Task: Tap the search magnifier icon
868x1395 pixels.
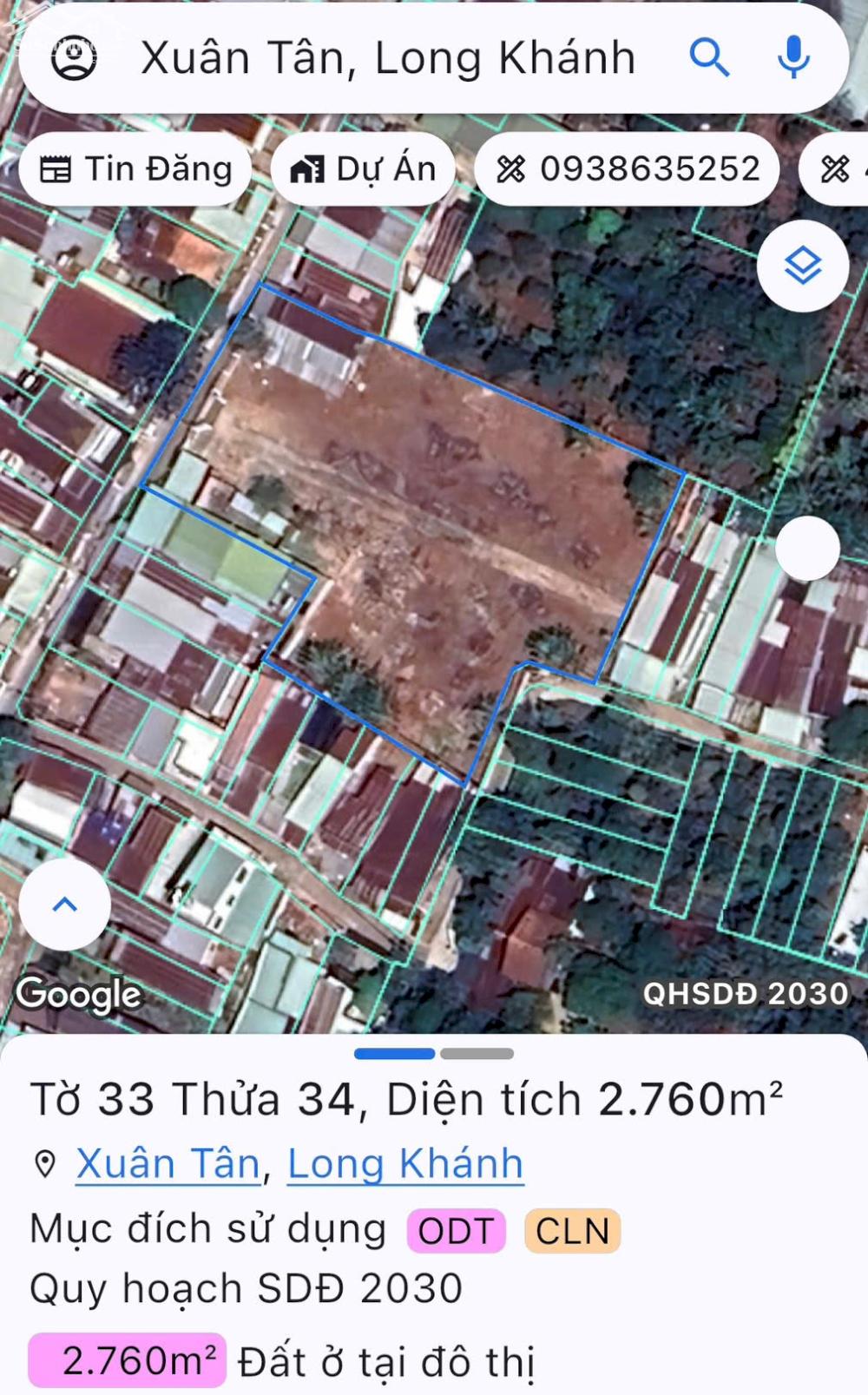Action: click(x=711, y=58)
